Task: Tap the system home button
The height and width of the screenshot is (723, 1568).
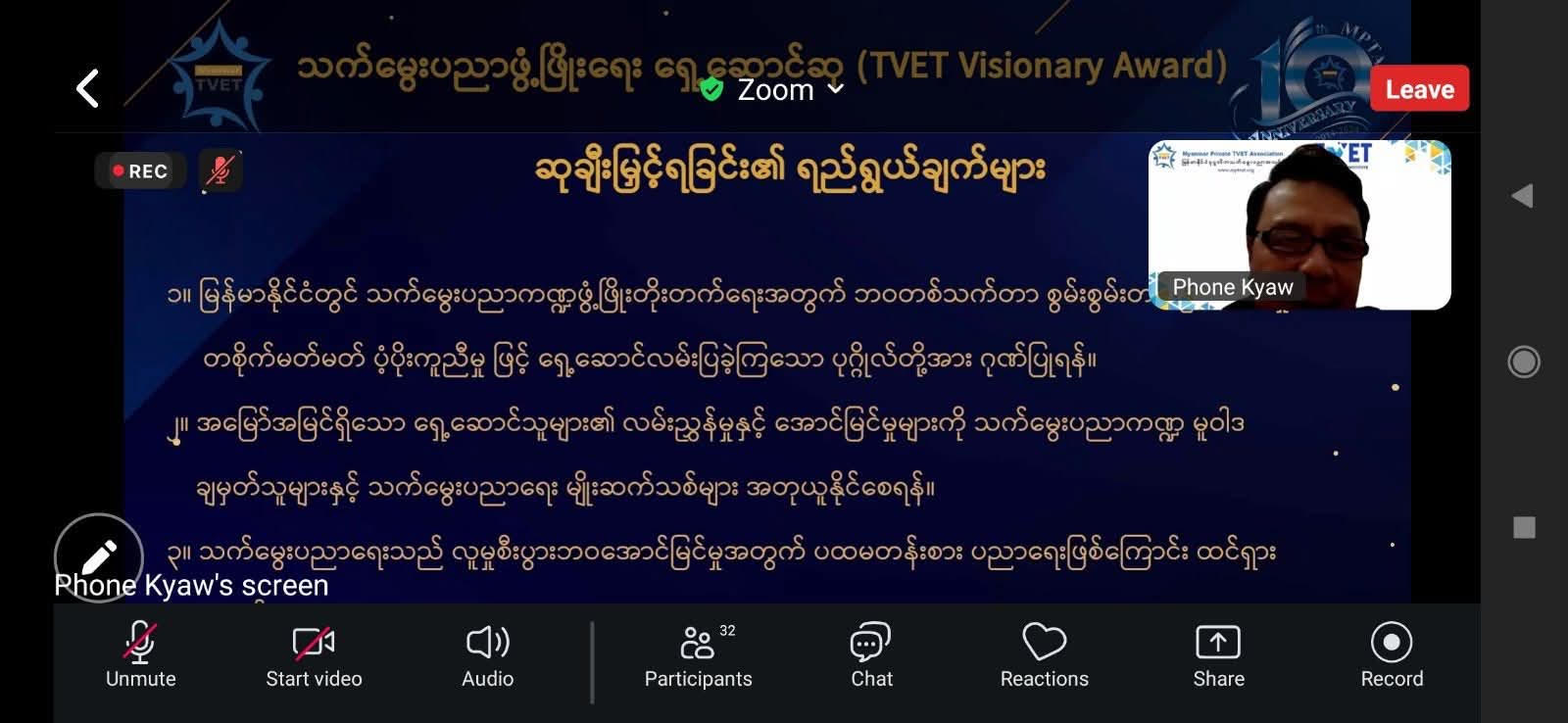Action: (1523, 361)
